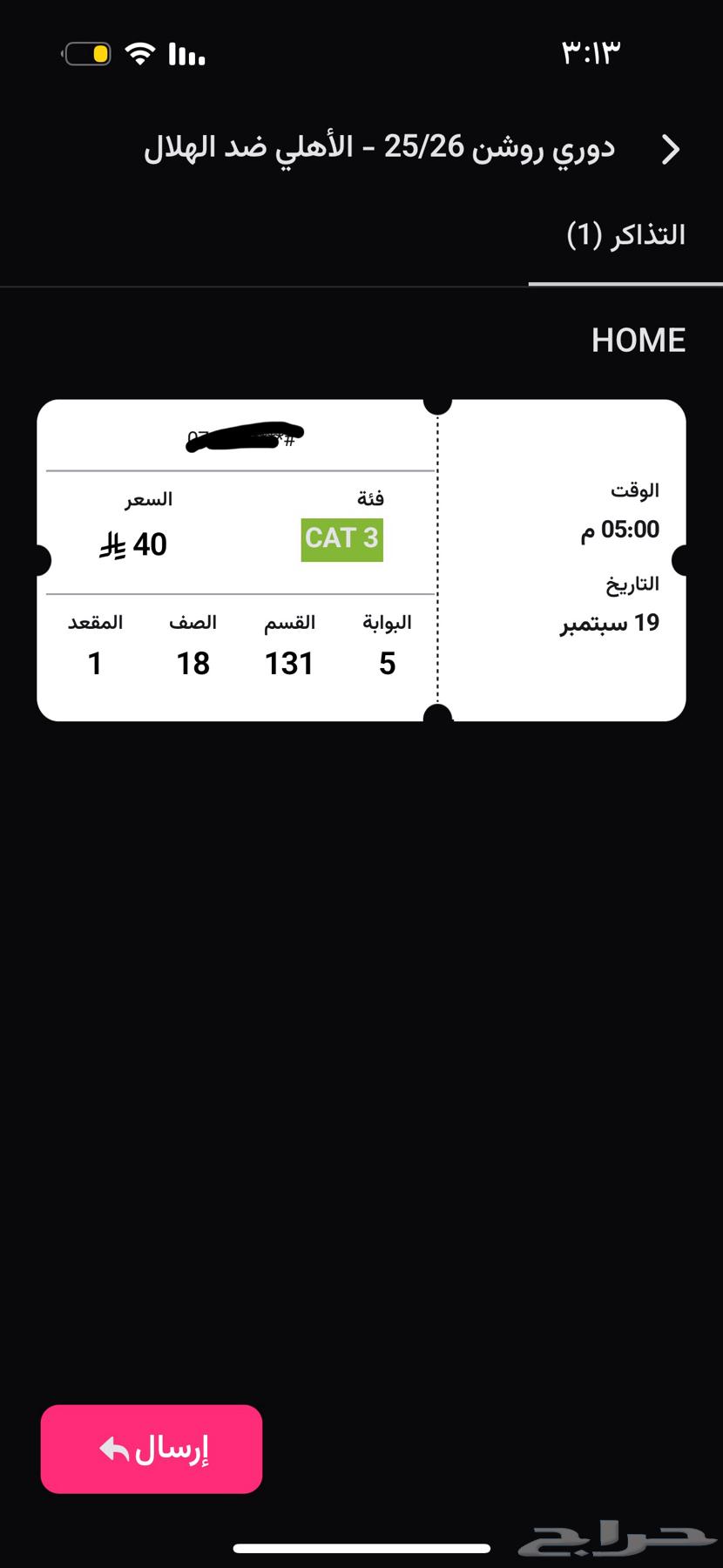Tap the HOME team label

pyautogui.click(x=639, y=340)
